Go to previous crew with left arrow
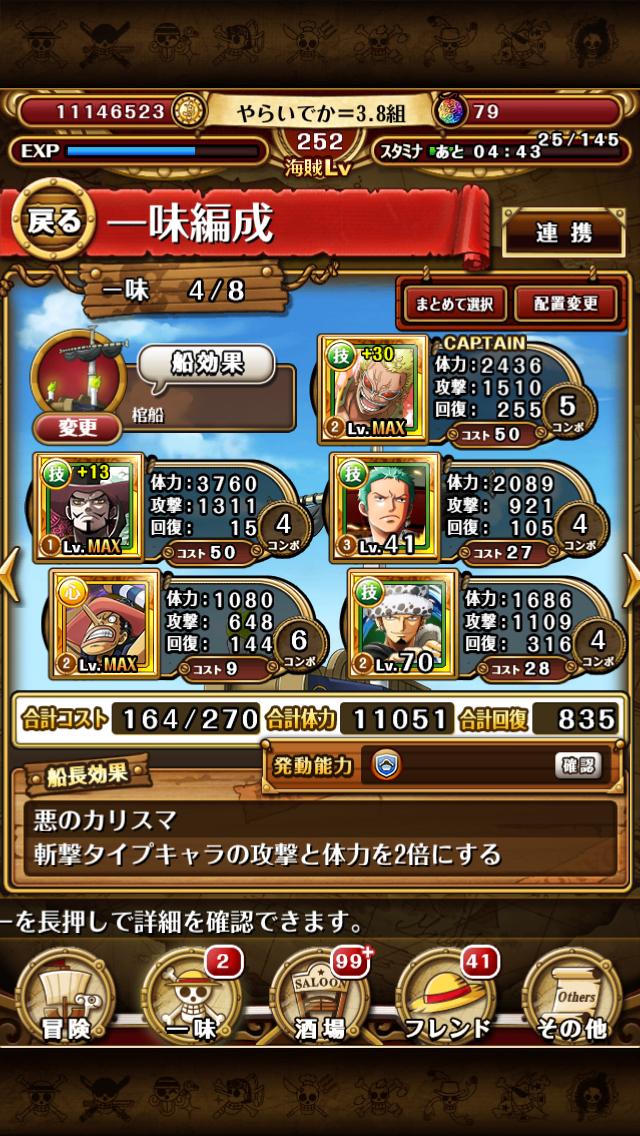 click(x=9, y=575)
